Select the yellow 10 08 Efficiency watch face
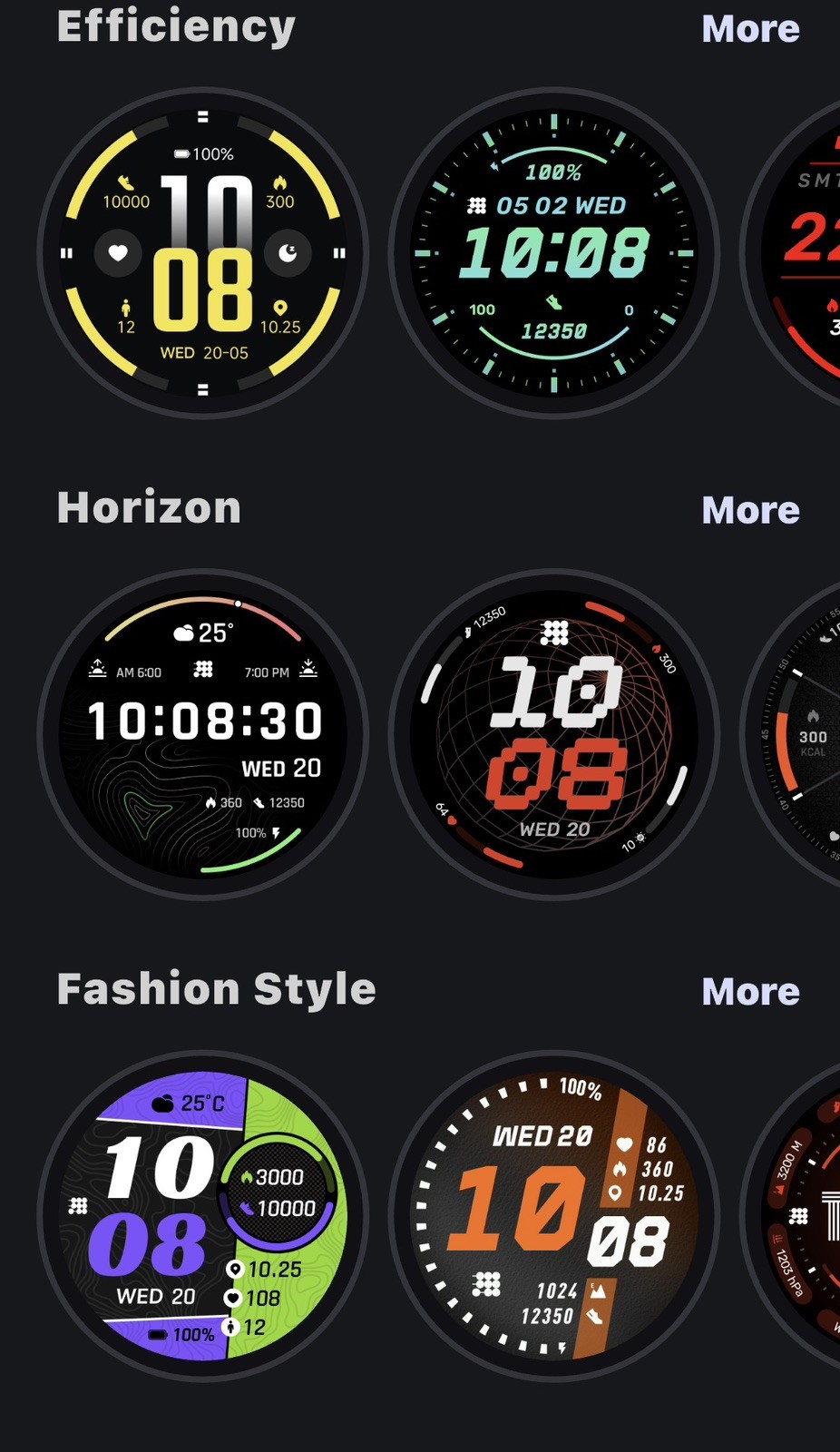 [x=203, y=253]
